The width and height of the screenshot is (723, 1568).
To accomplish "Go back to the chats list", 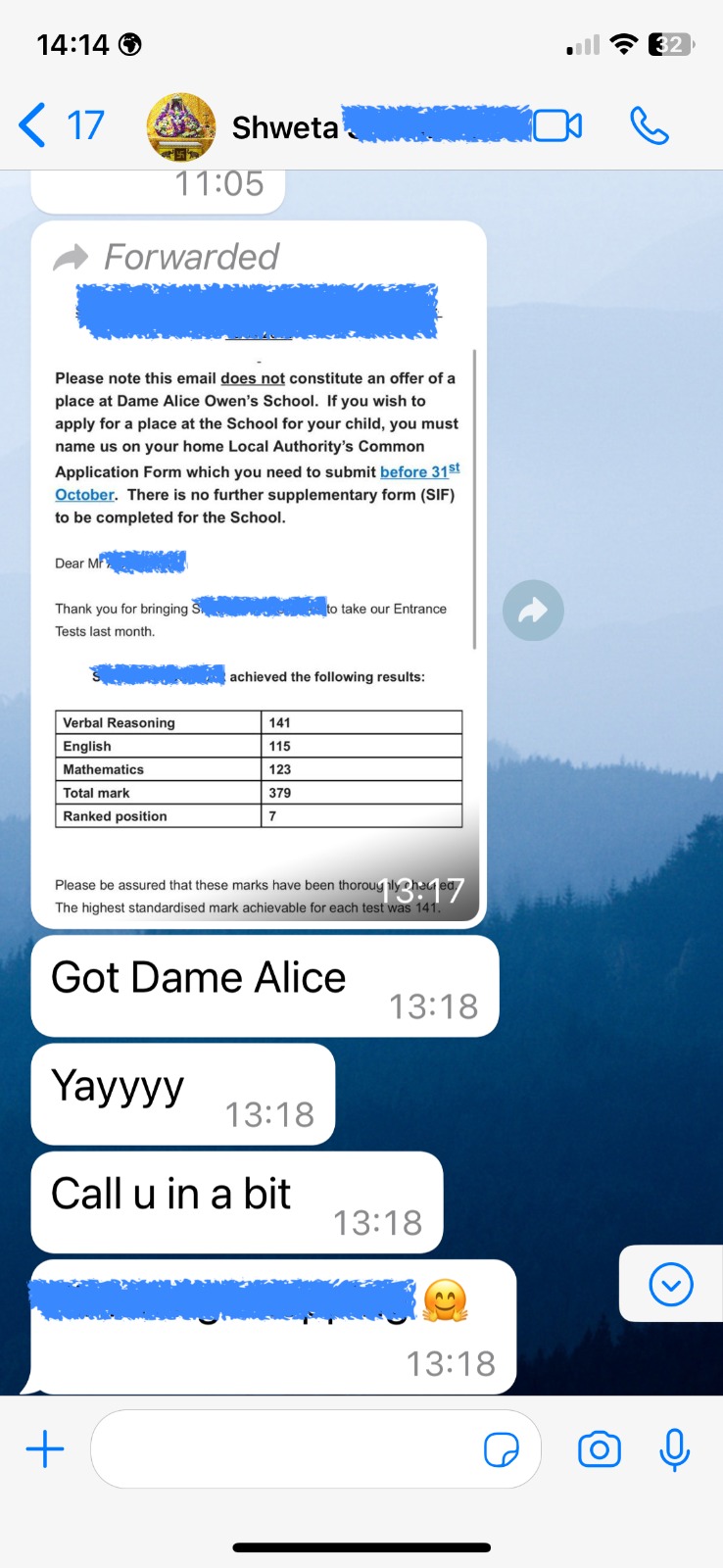I will click(33, 126).
